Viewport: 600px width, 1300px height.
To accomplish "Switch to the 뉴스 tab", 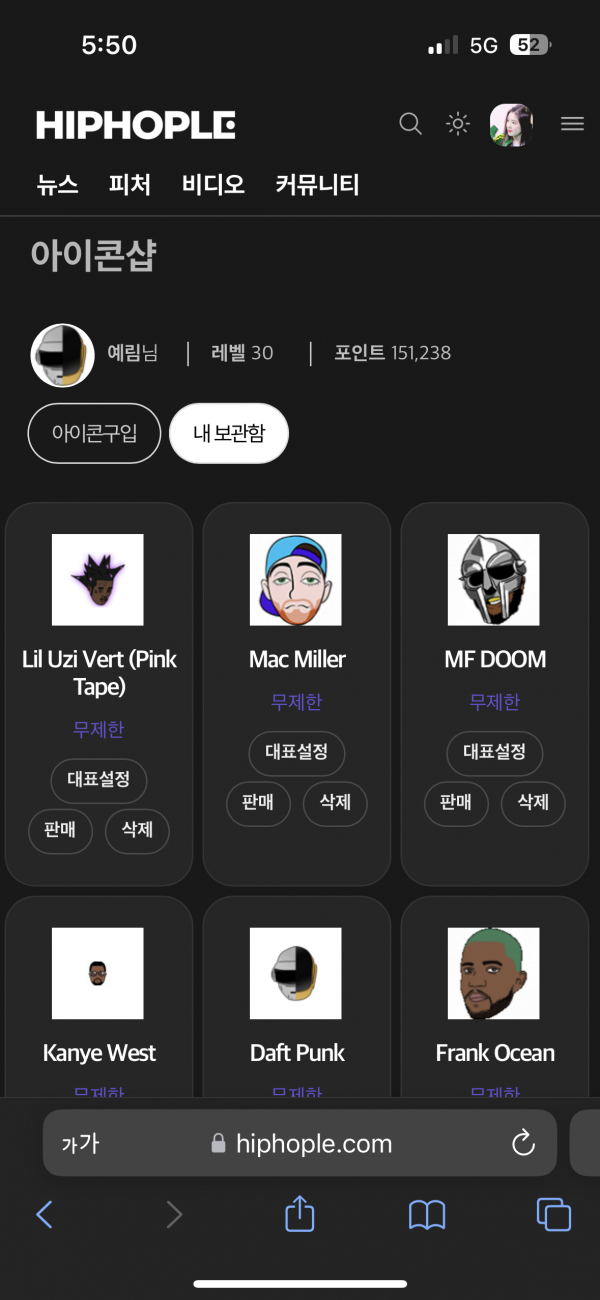I will [x=57, y=185].
